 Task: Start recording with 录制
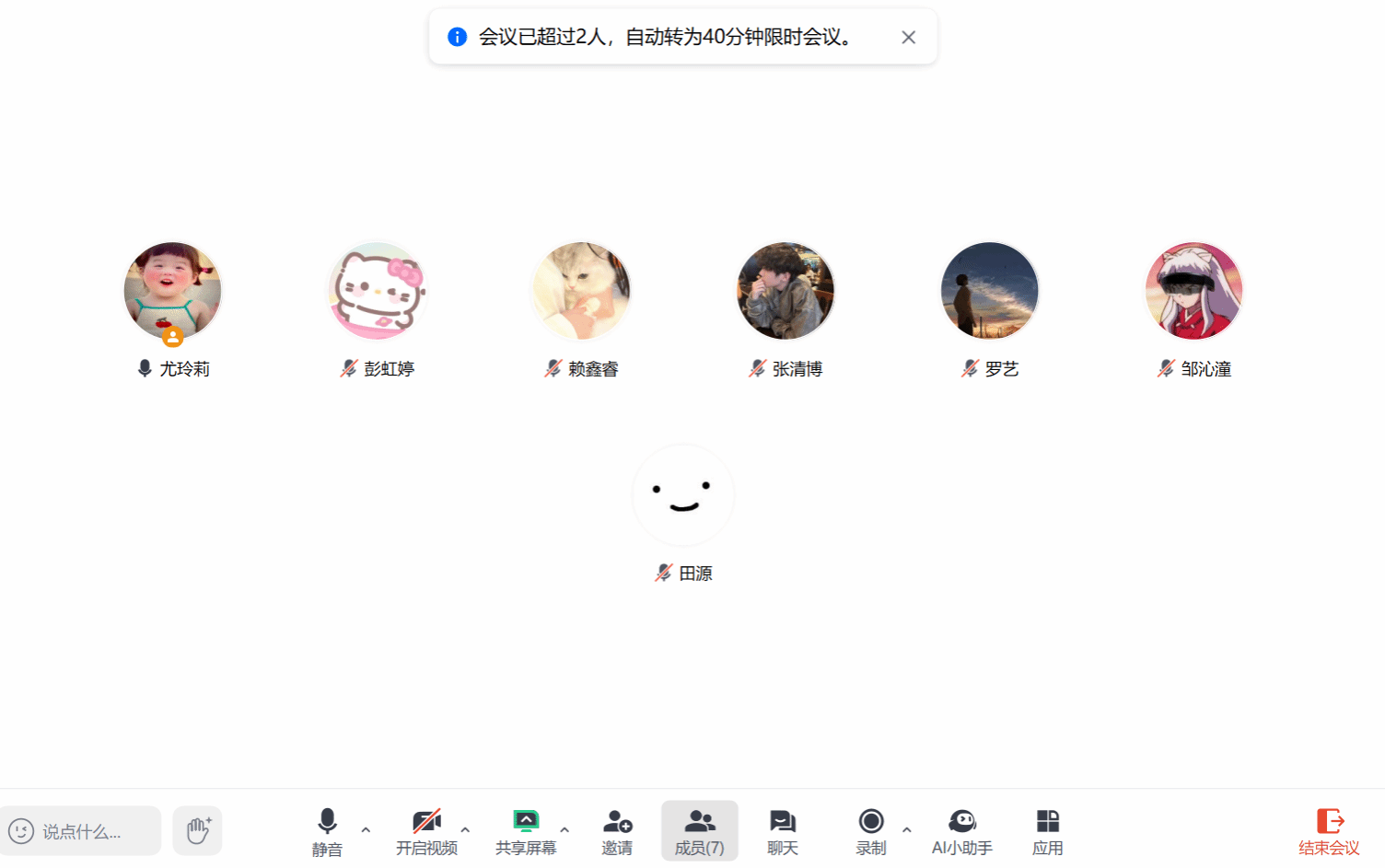[x=870, y=830]
